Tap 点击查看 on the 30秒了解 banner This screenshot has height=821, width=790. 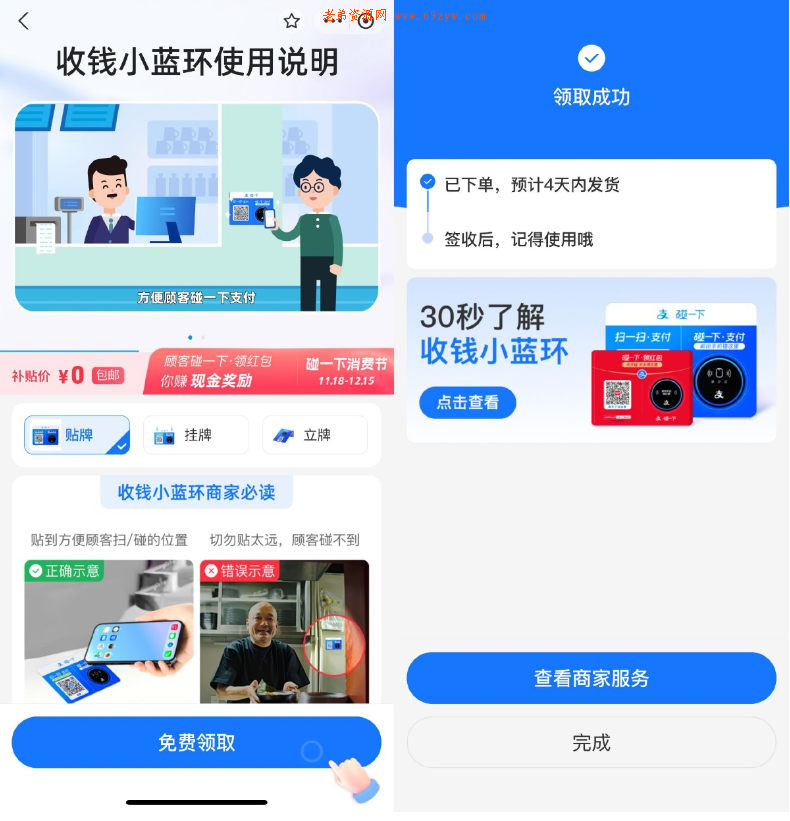click(467, 402)
